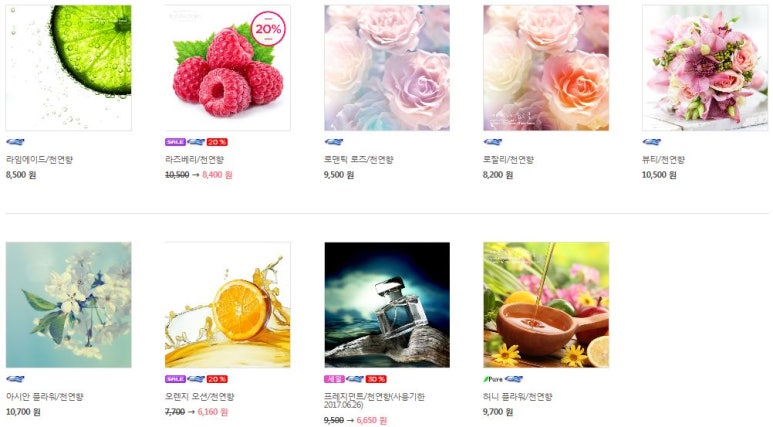View the 아시안 플라워 product
Viewport: 773px width, 427px height.
tap(68, 304)
